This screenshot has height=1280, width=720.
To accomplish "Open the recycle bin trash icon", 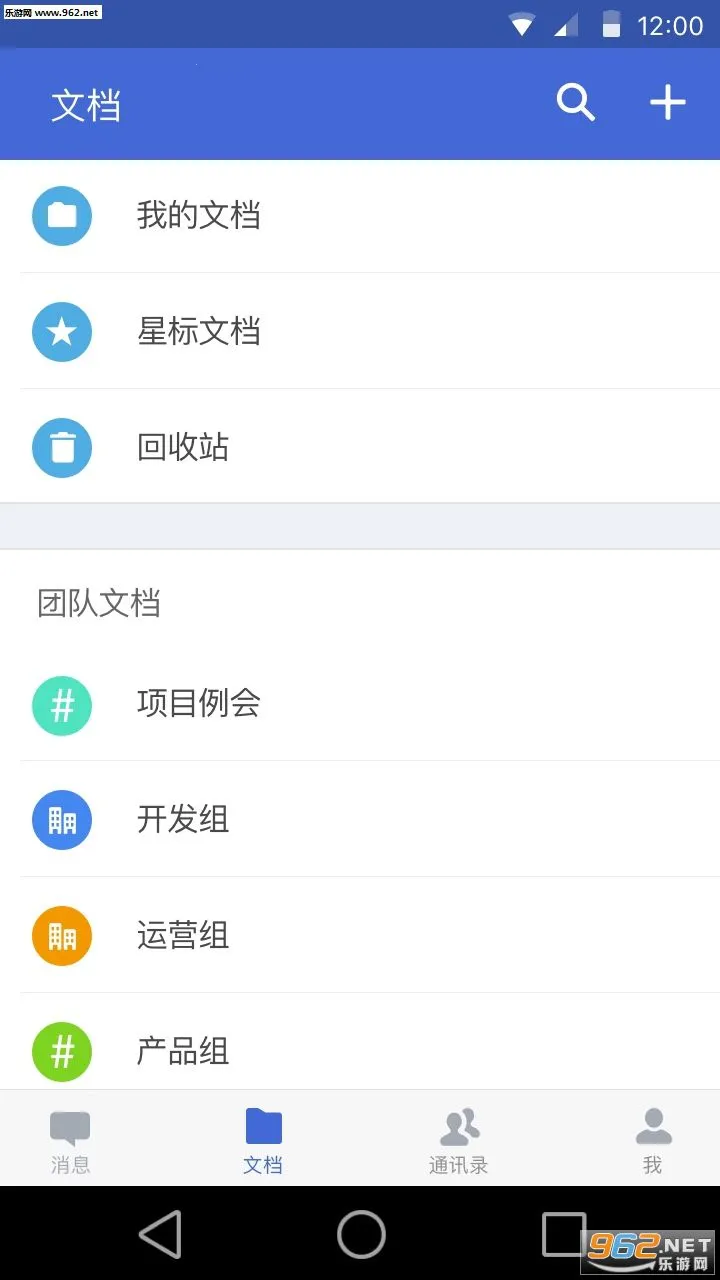I will coord(62,448).
